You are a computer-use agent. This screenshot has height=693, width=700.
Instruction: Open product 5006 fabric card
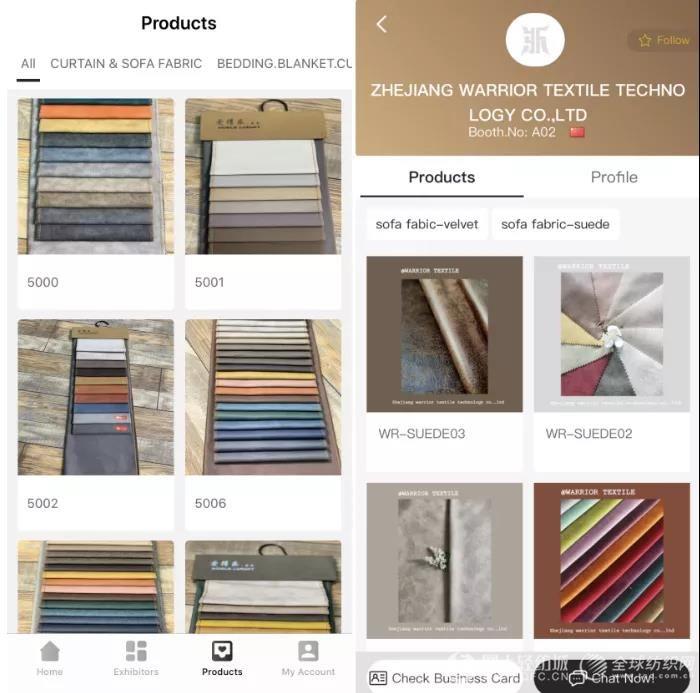coord(263,420)
